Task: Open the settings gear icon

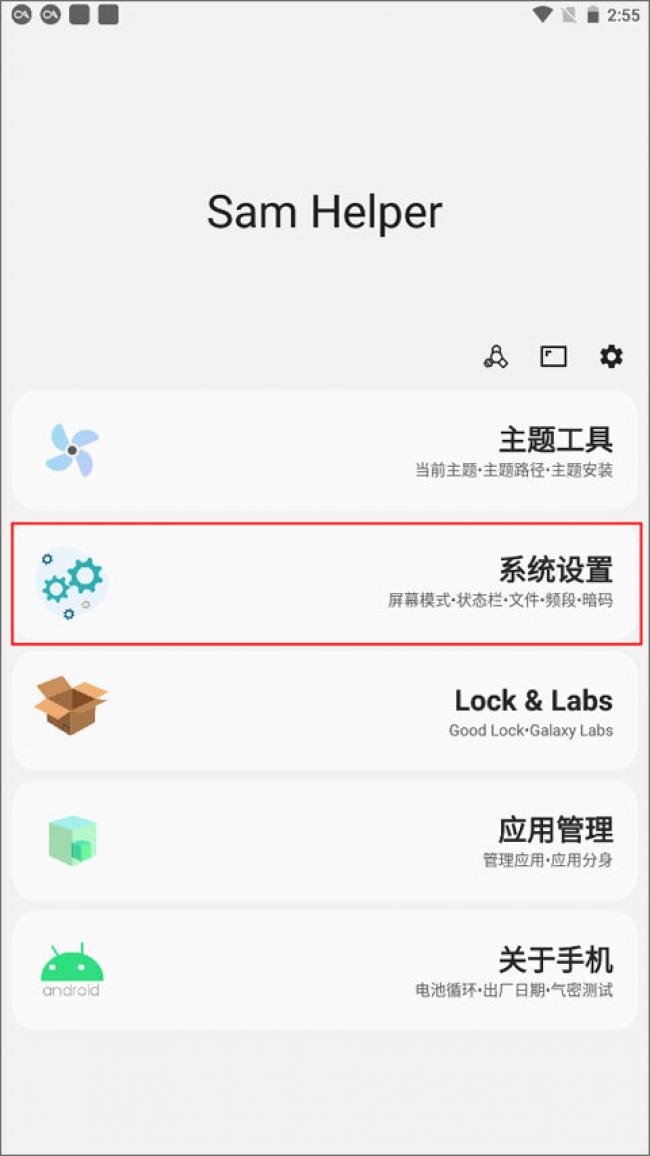Action: 610,356
